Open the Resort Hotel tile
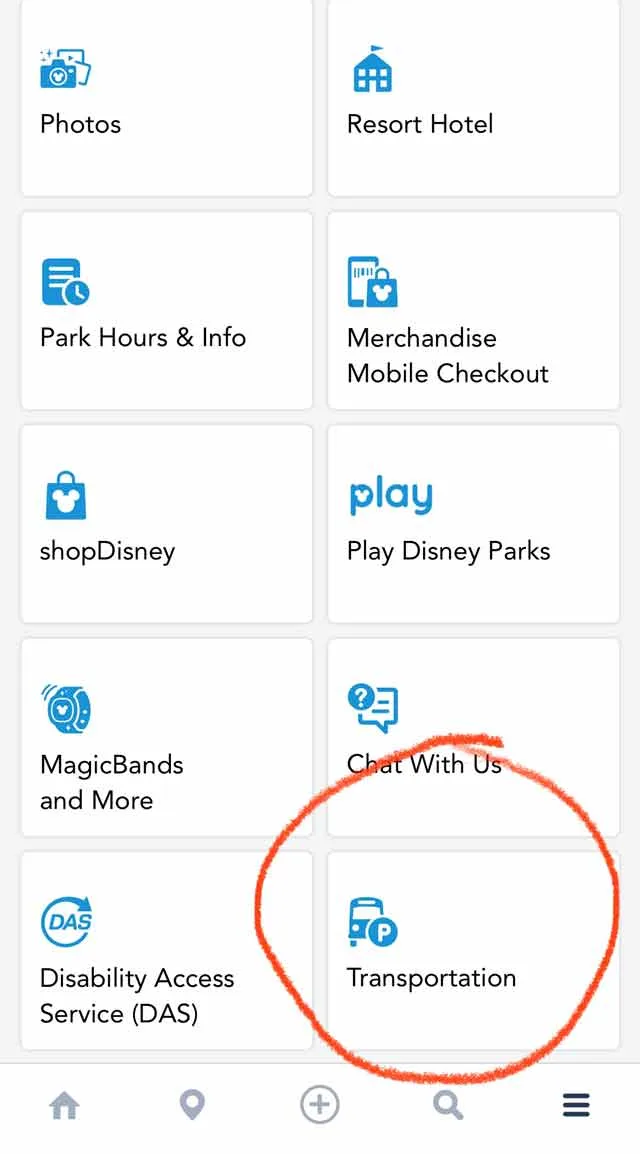 point(473,98)
